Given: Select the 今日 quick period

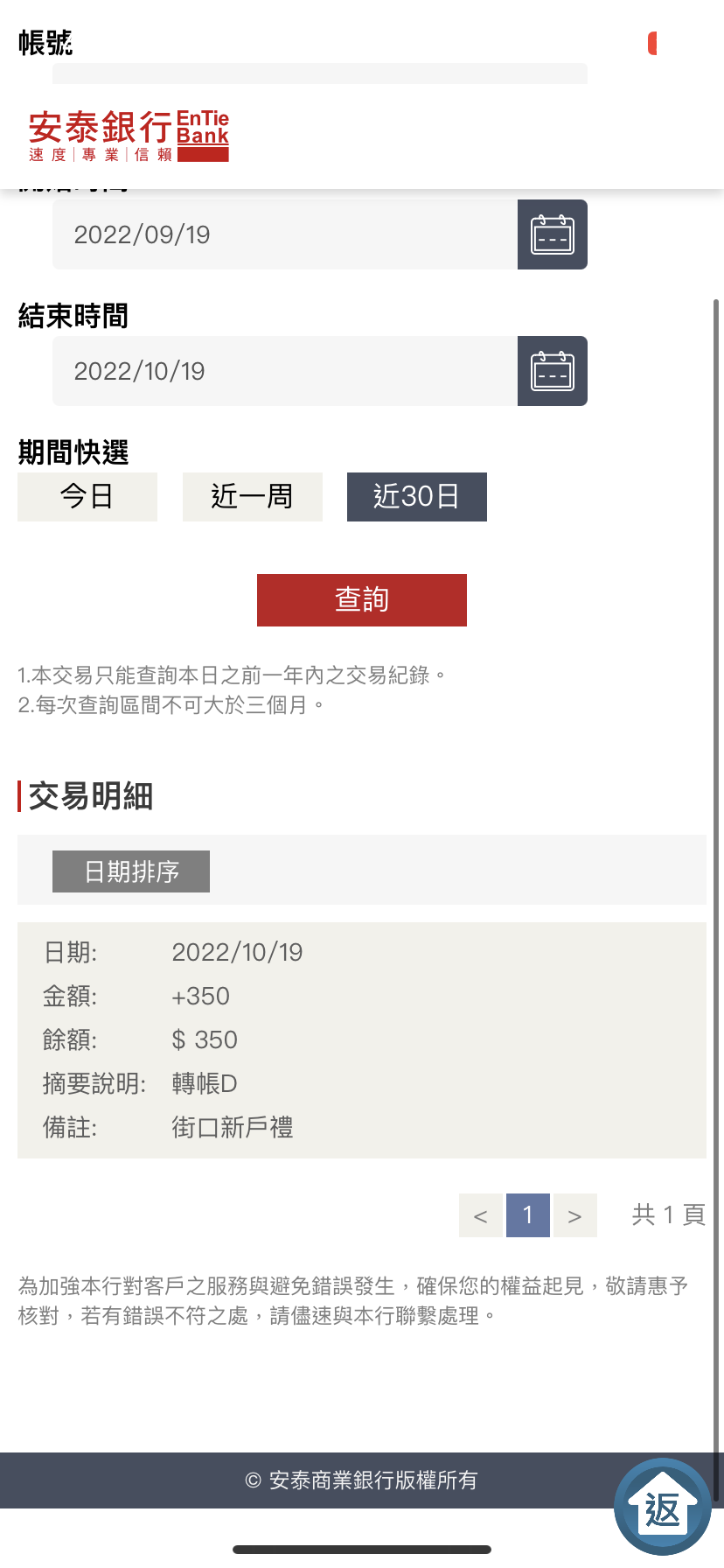Looking at the screenshot, I should [x=87, y=497].
